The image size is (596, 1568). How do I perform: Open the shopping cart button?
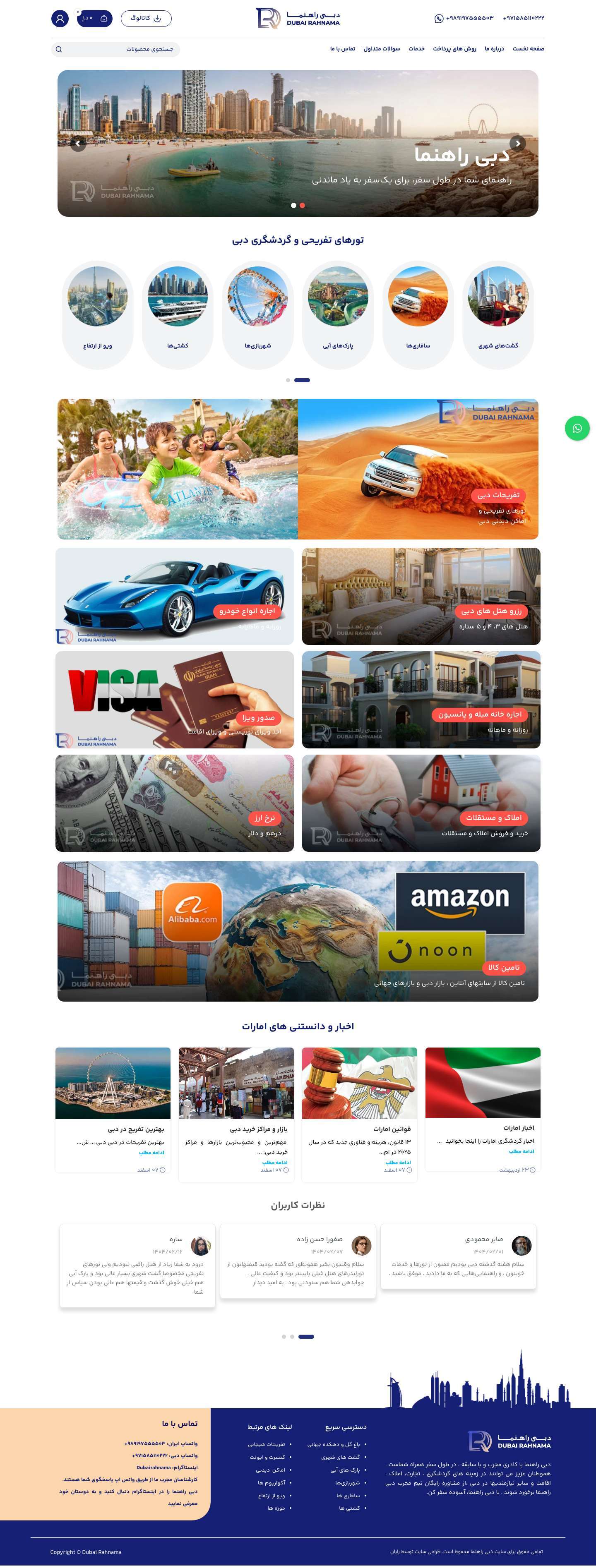coord(95,18)
